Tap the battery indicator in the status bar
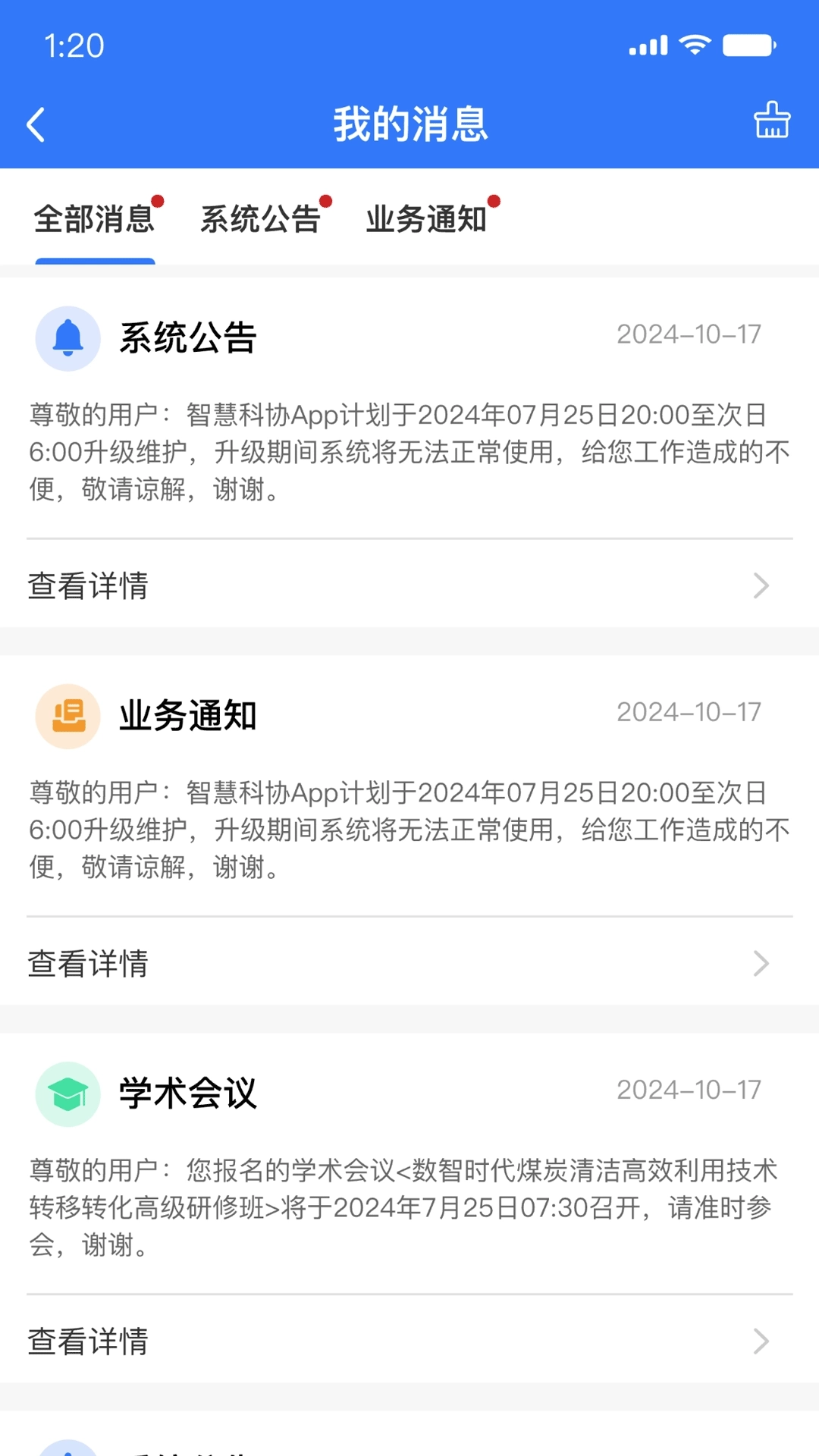819x1456 pixels. click(x=748, y=44)
